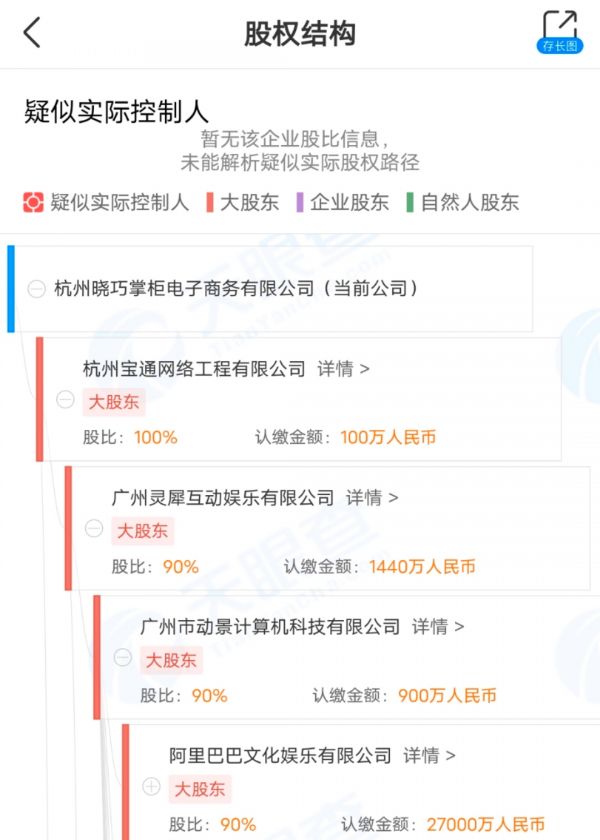Collapse the 杭州宝通网络工程有限公司 node
This screenshot has height=840, width=600.
click(x=65, y=400)
